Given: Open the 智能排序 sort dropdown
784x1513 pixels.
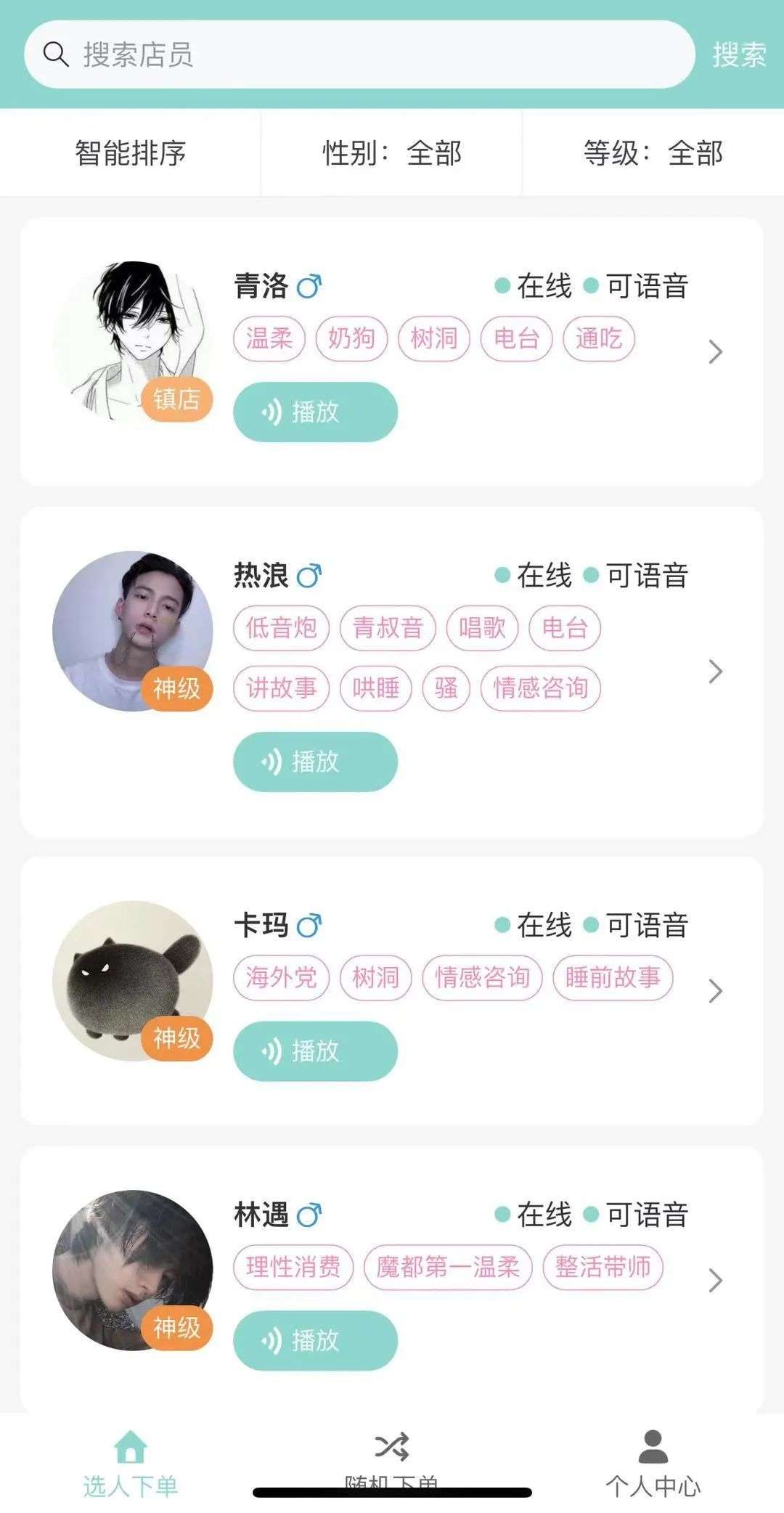Looking at the screenshot, I should click(x=131, y=153).
